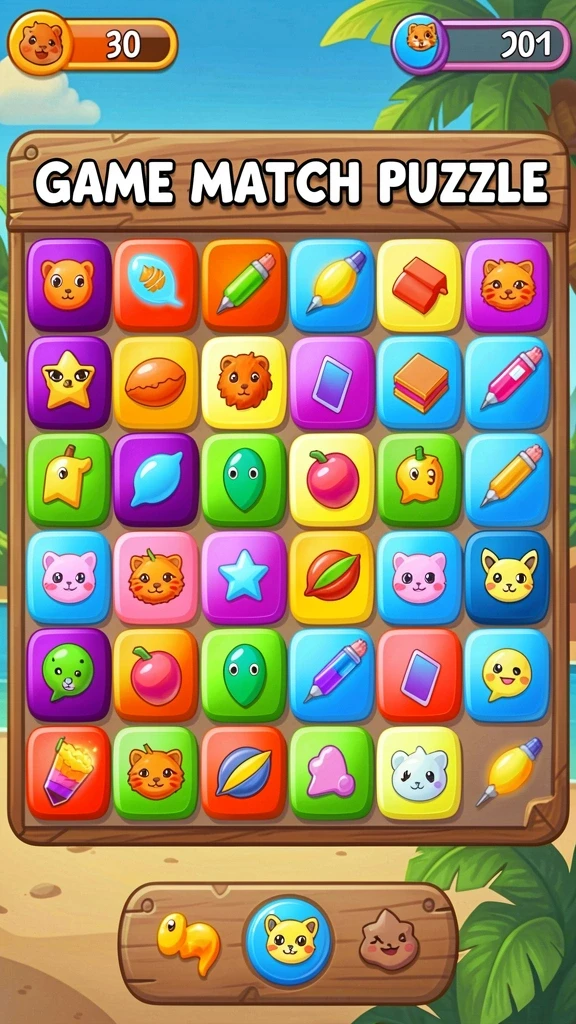Tap the red tile with the rainbow pencil
Image resolution: width=576 pixels, height=1024 pixels.
[69, 772]
